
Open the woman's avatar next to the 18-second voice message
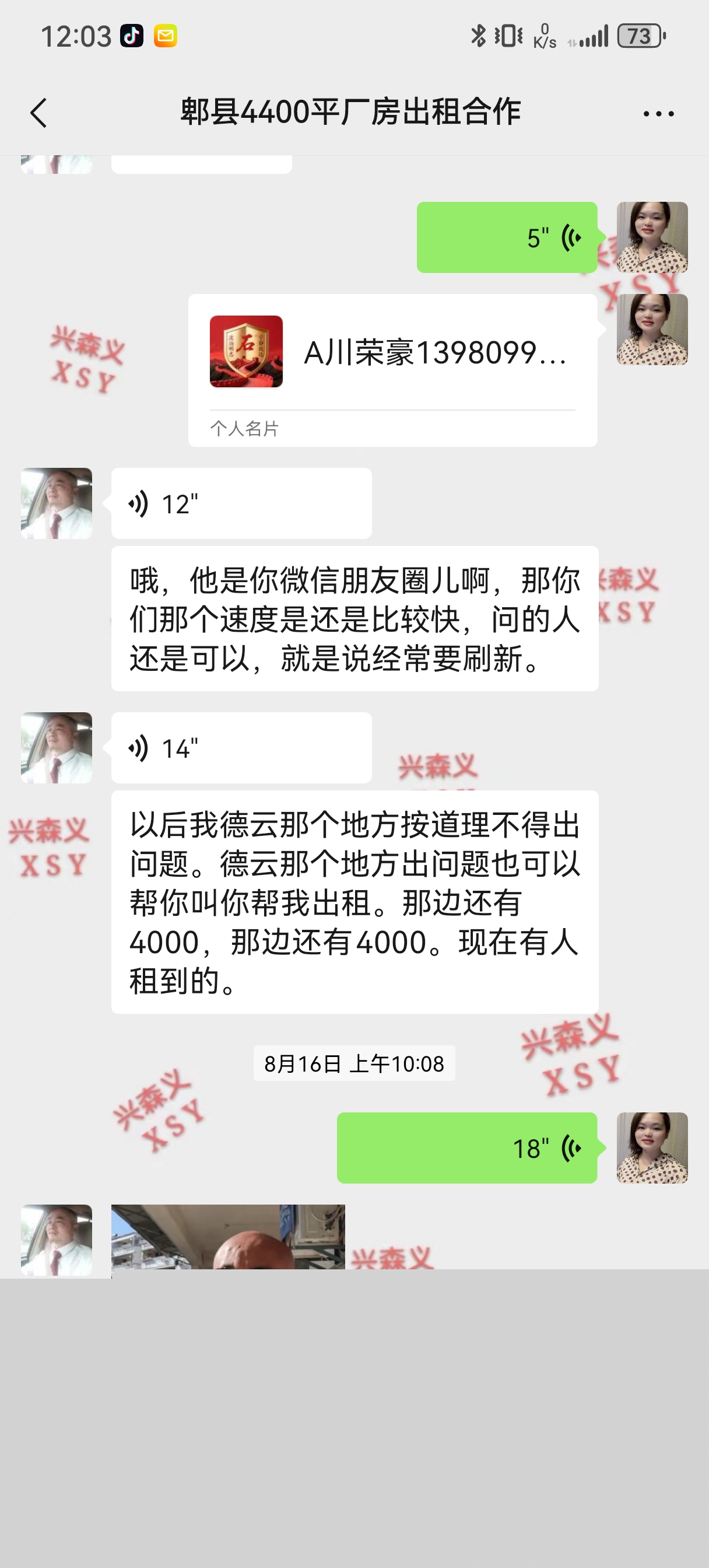coord(652,1148)
